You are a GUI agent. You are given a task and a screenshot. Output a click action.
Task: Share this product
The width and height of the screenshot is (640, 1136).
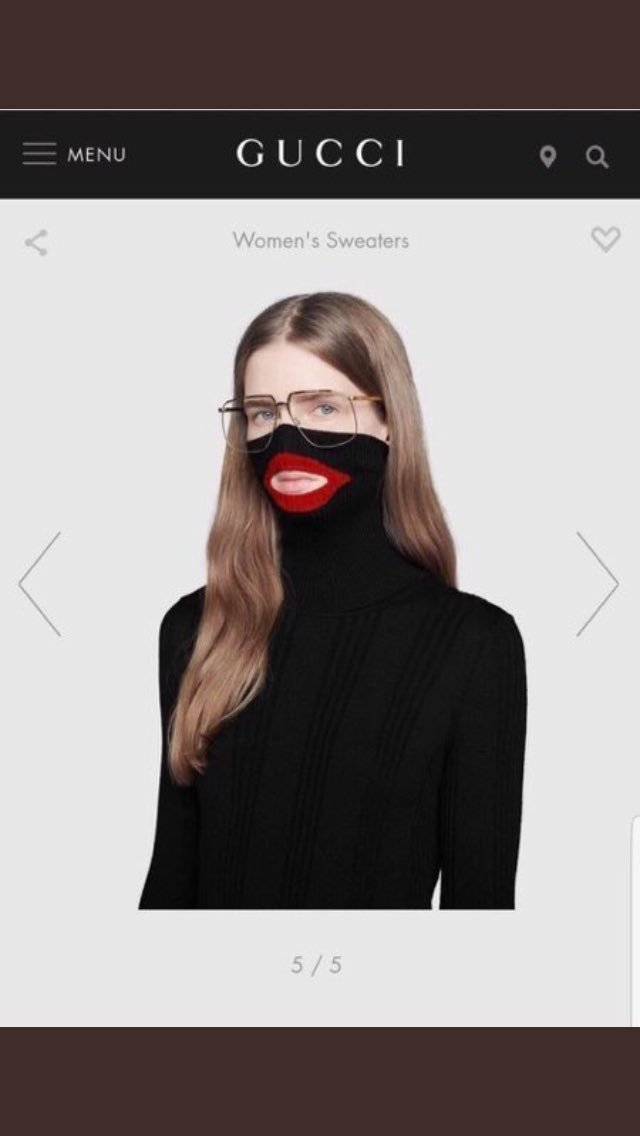point(36,242)
